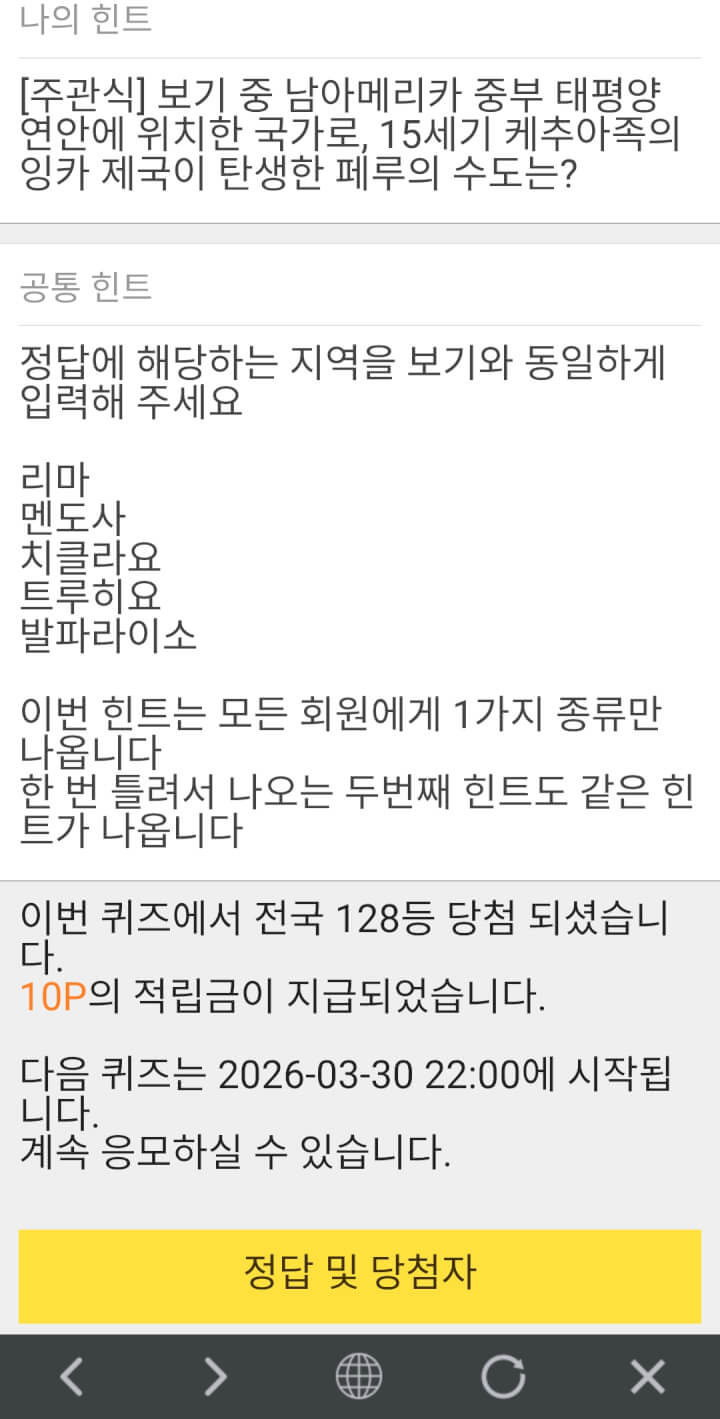
Task: Open the page in external browser
Action: point(359,1377)
